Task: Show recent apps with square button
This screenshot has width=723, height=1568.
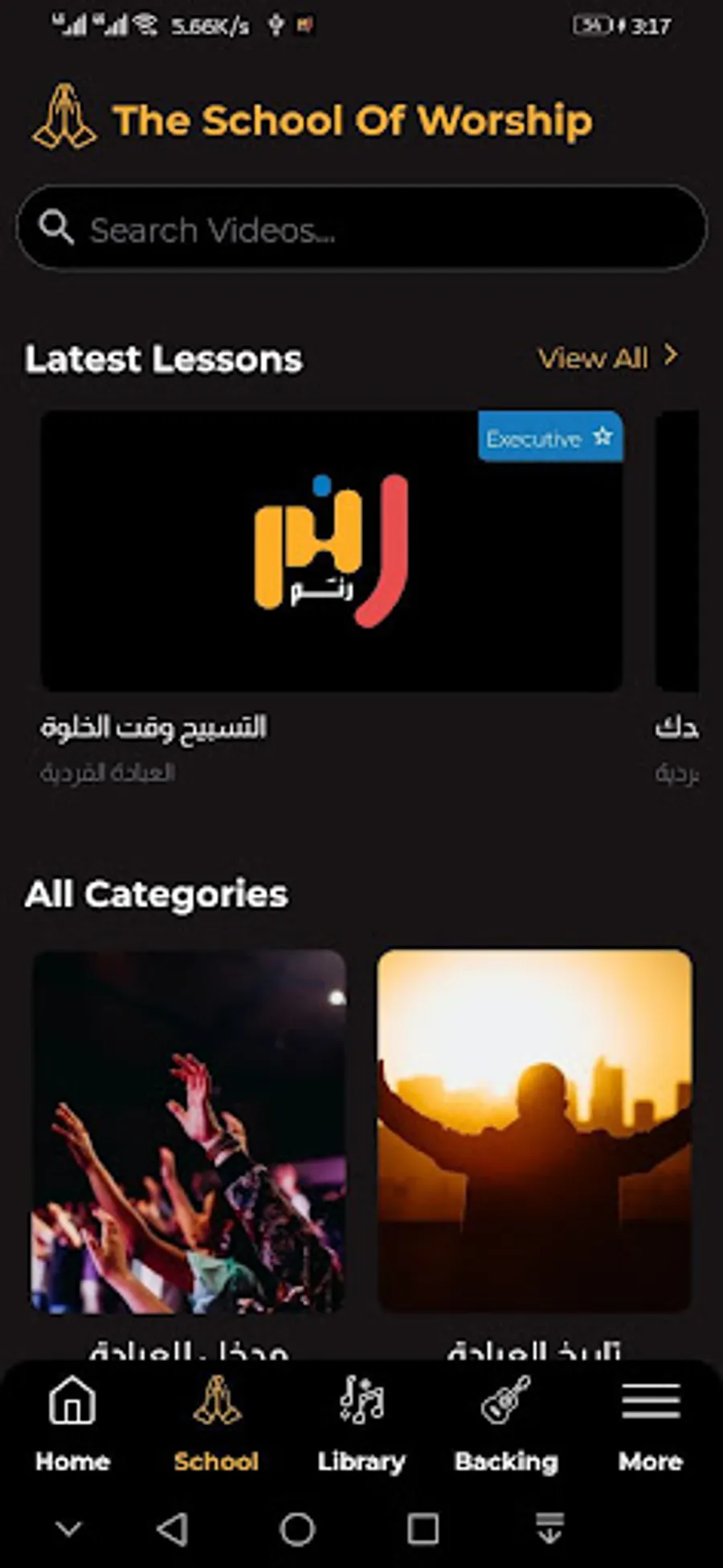Action: [x=423, y=1529]
